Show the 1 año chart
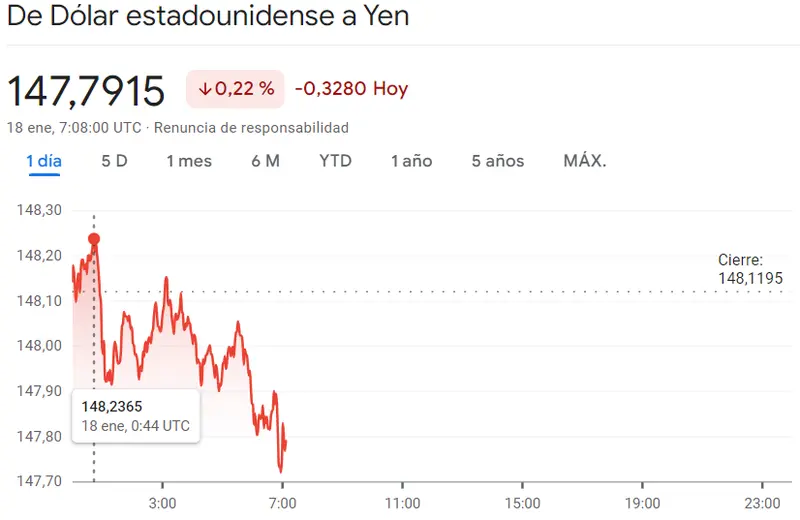 (412, 161)
